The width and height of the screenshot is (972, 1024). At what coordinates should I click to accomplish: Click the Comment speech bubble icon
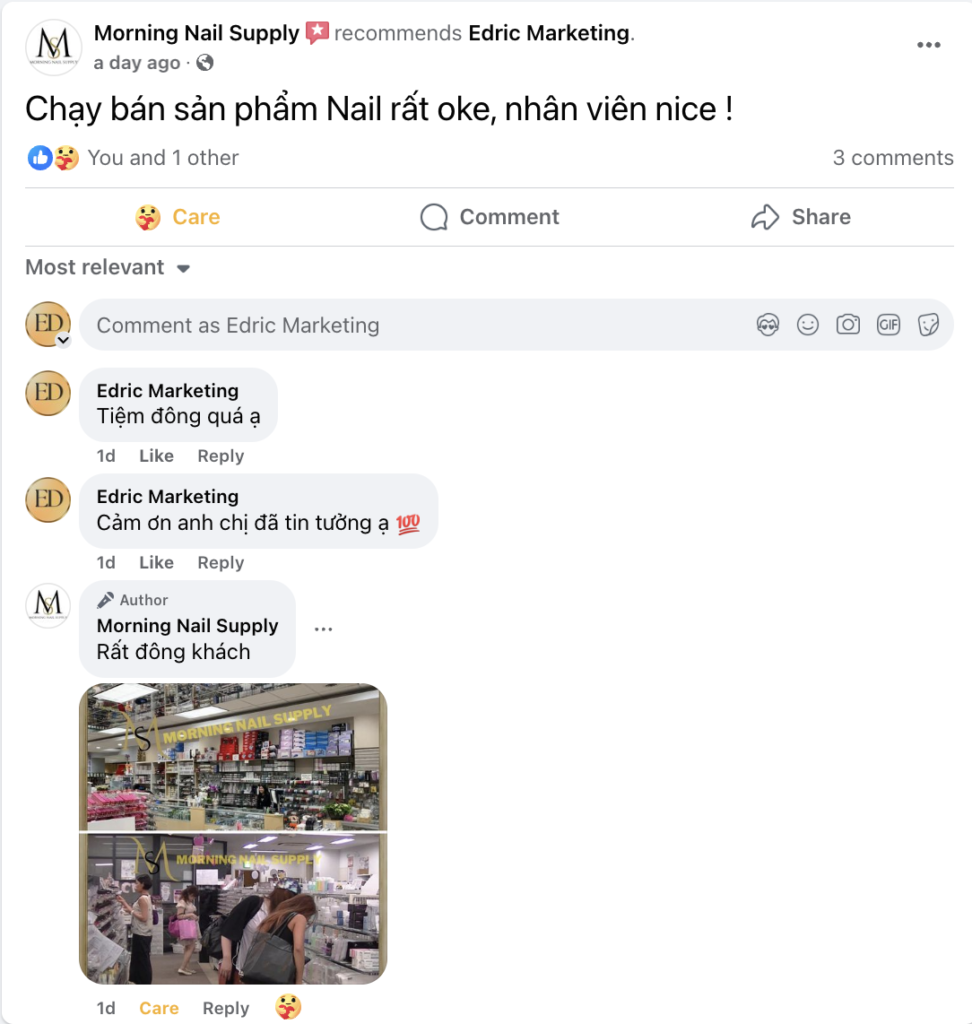pos(432,217)
